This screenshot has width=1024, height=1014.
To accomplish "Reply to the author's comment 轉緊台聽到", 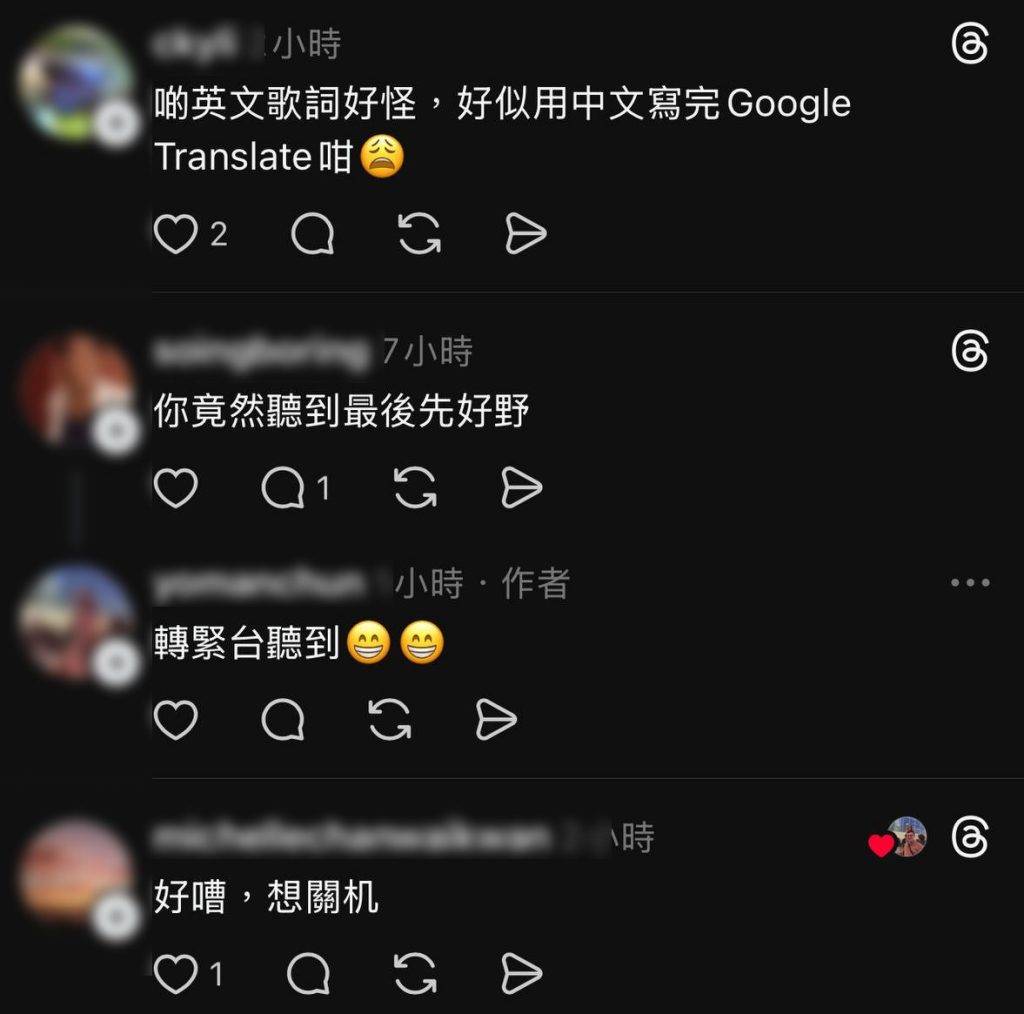I will (x=283, y=720).
